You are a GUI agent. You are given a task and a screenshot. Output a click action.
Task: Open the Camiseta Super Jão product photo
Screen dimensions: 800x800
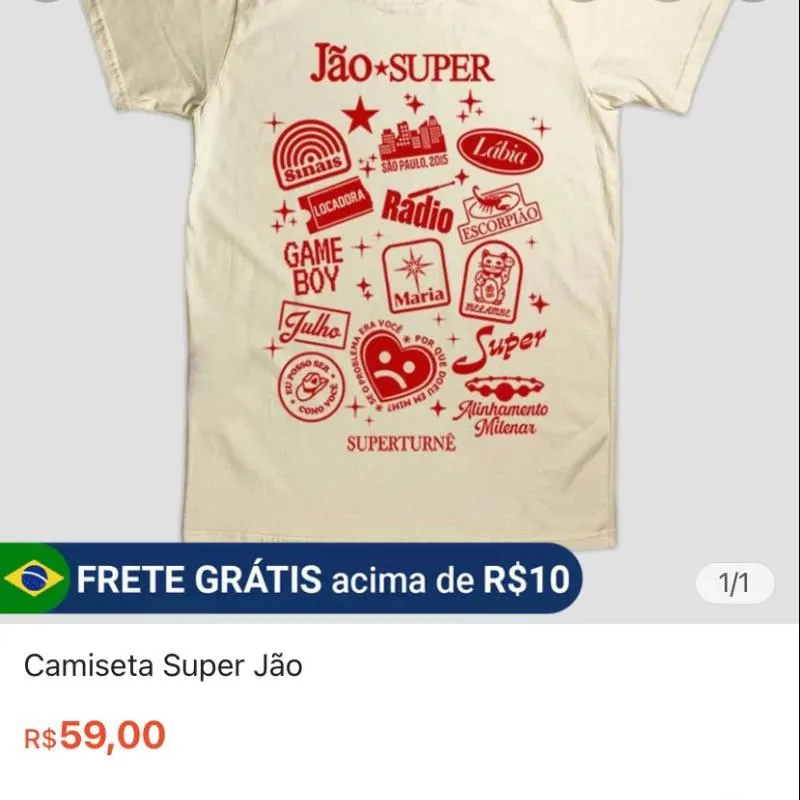[400, 270]
